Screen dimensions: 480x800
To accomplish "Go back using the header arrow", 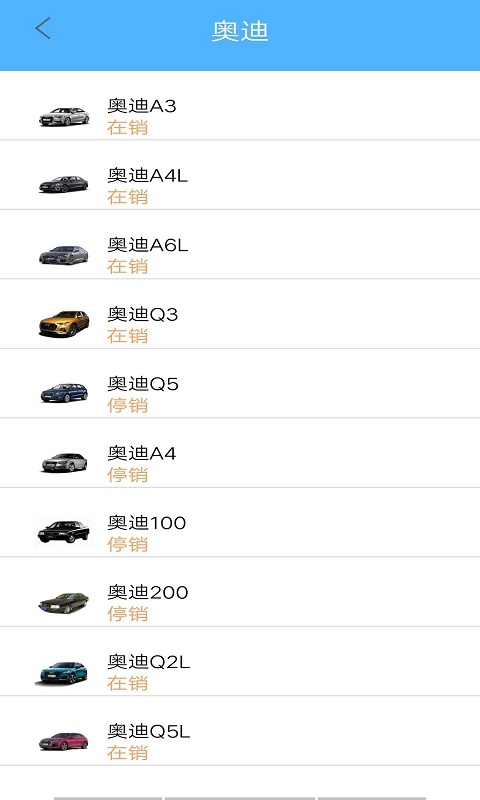I will click(x=43, y=29).
